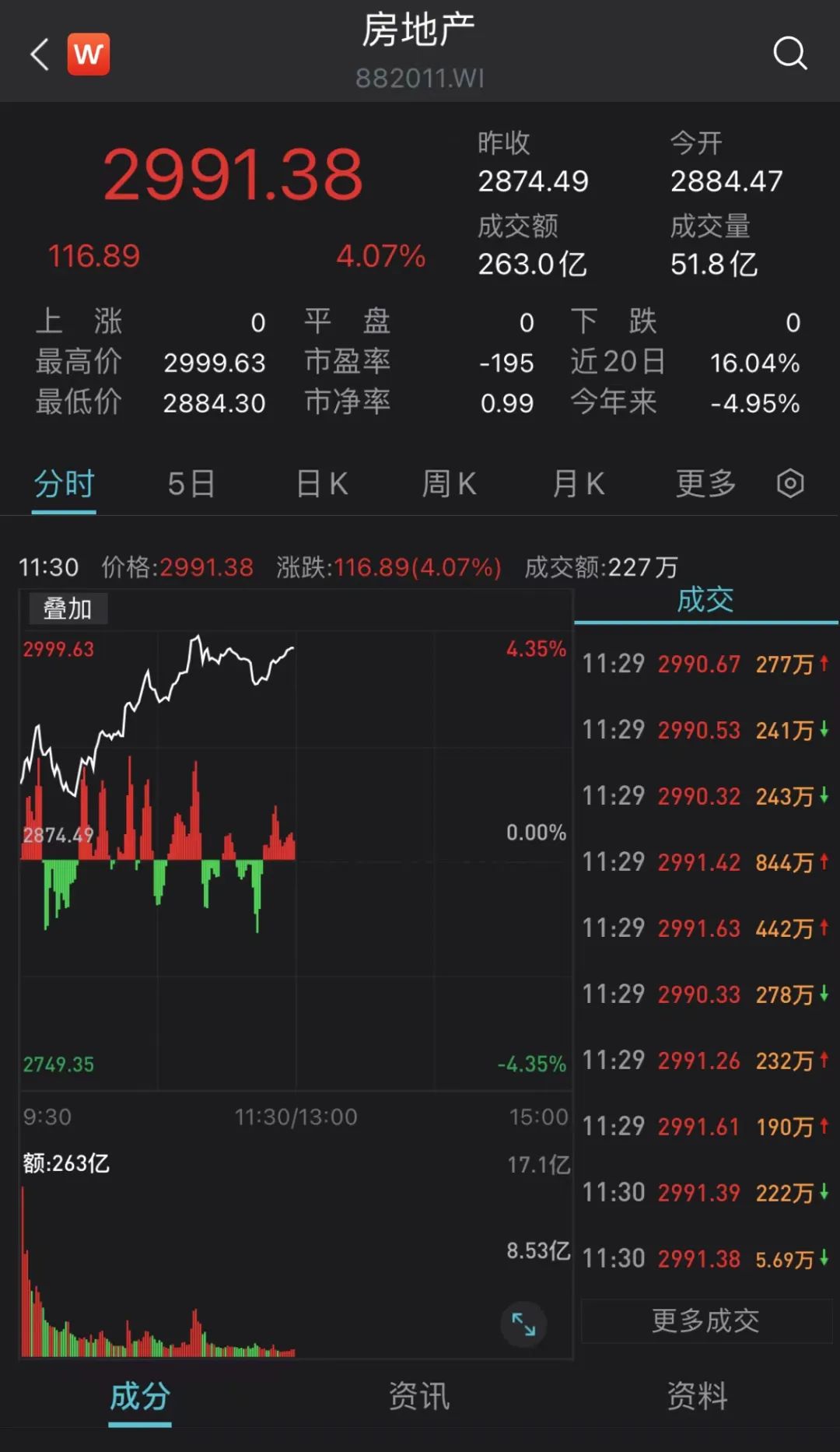Image resolution: width=840 pixels, height=1452 pixels.
Task: Switch to the 日K chart
Action: coord(322,484)
